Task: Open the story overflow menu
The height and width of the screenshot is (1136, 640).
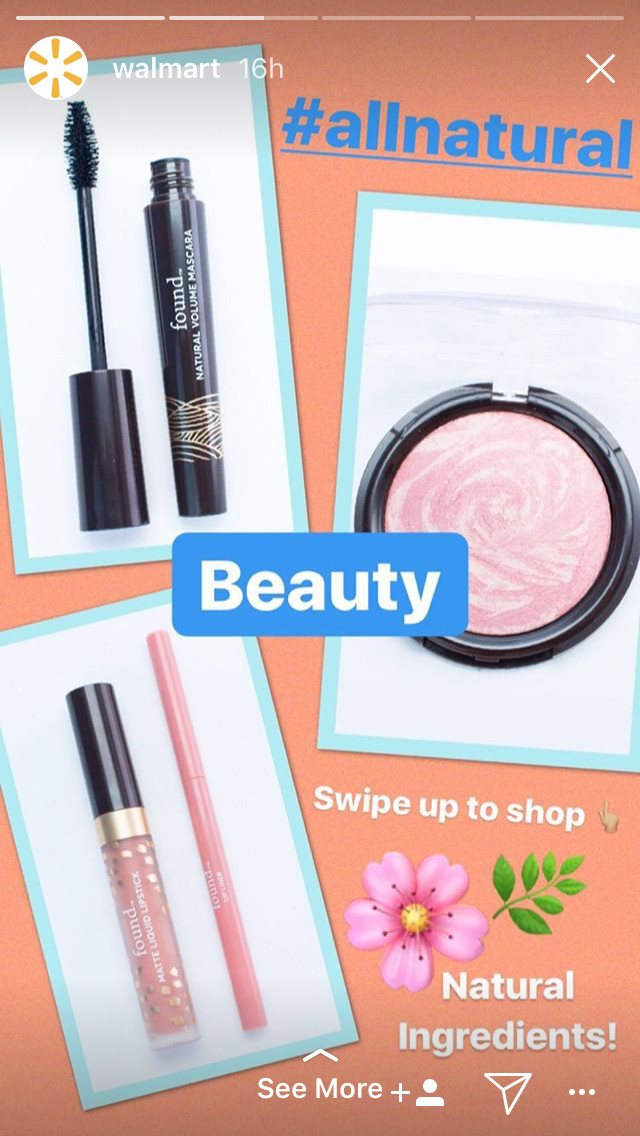Action: 582,1092
